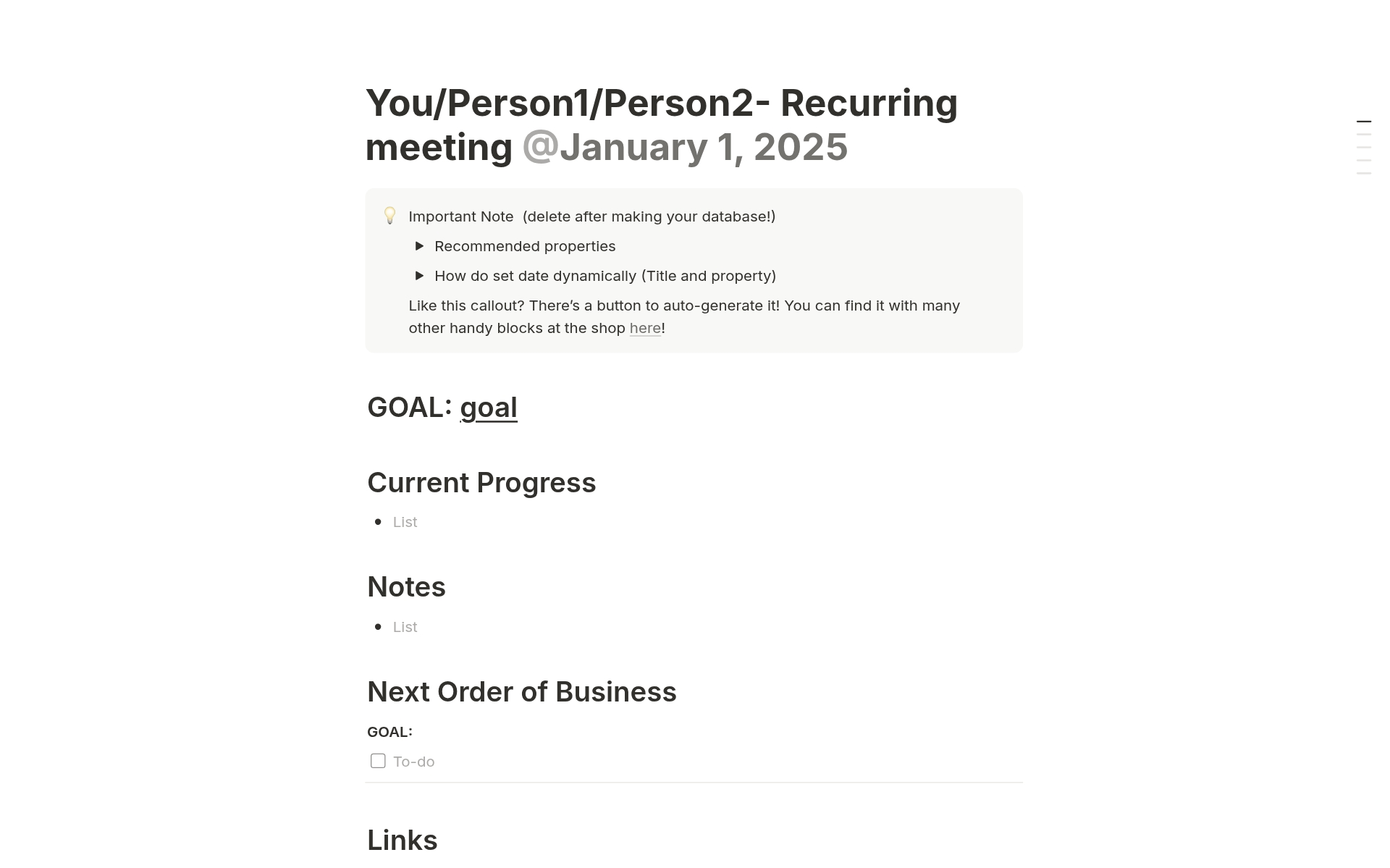The width and height of the screenshot is (1390, 868).
Task: Tap the List bullet under Current Progress
Action: coord(405,522)
